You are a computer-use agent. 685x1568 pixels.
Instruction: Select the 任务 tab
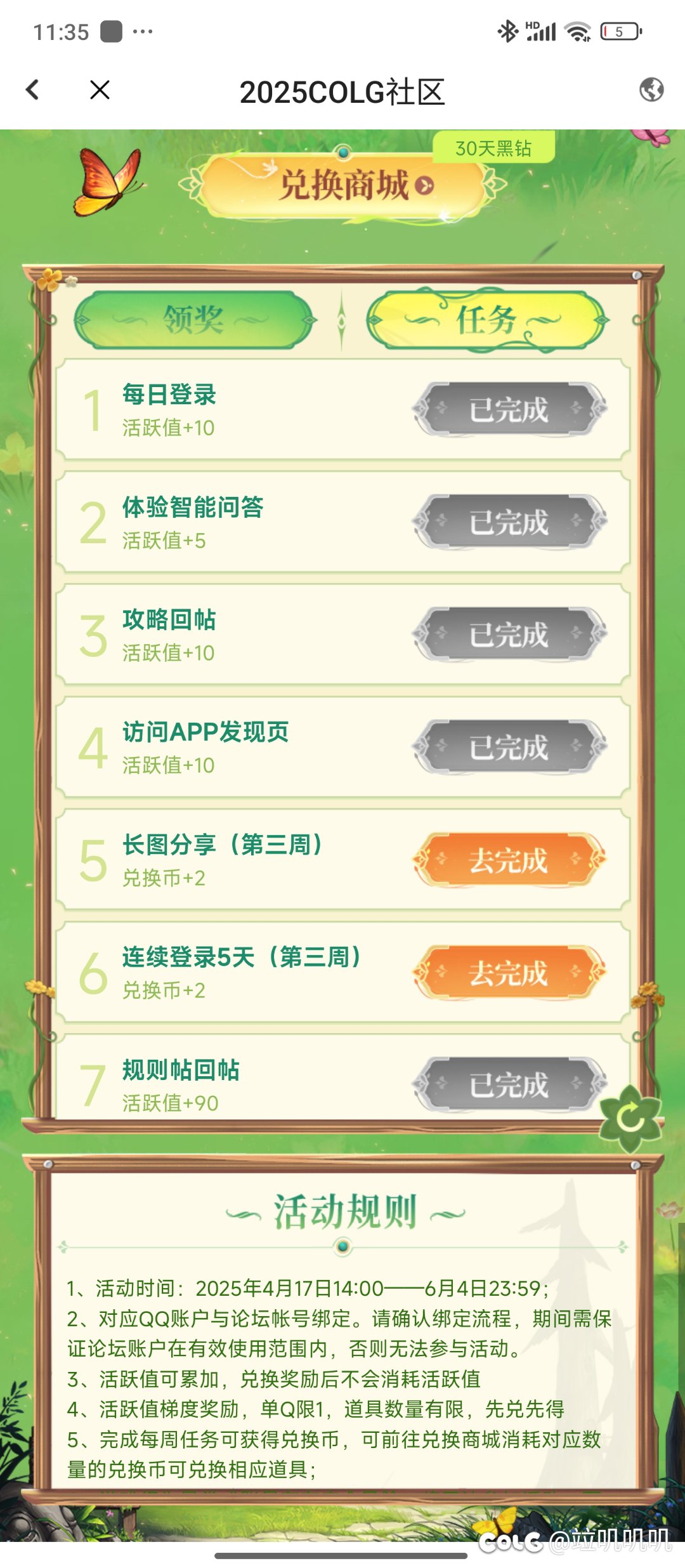(x=487, y=319)
